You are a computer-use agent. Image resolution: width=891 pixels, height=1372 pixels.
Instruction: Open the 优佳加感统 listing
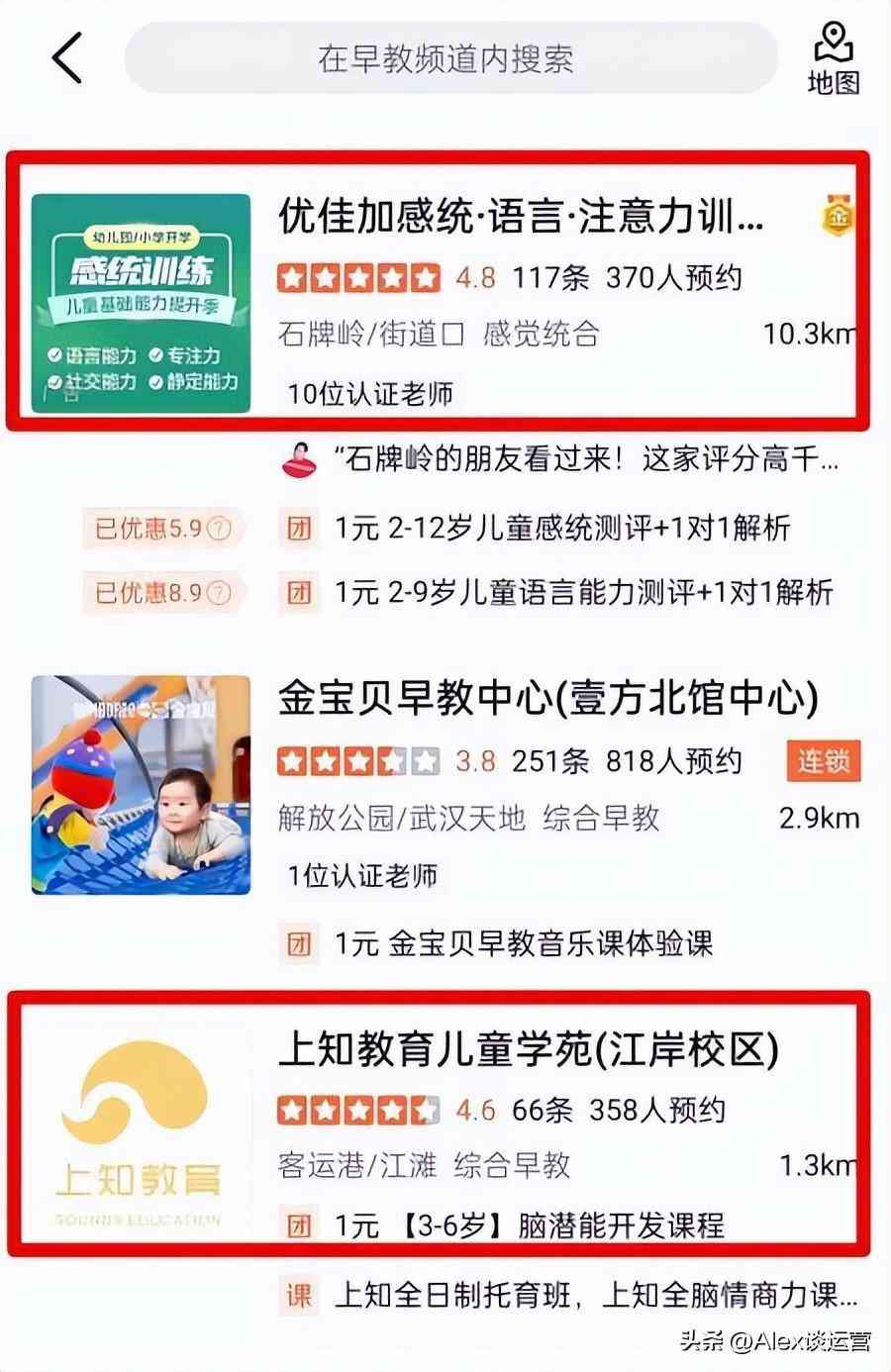pyautogui.click(x=520, y=216)
